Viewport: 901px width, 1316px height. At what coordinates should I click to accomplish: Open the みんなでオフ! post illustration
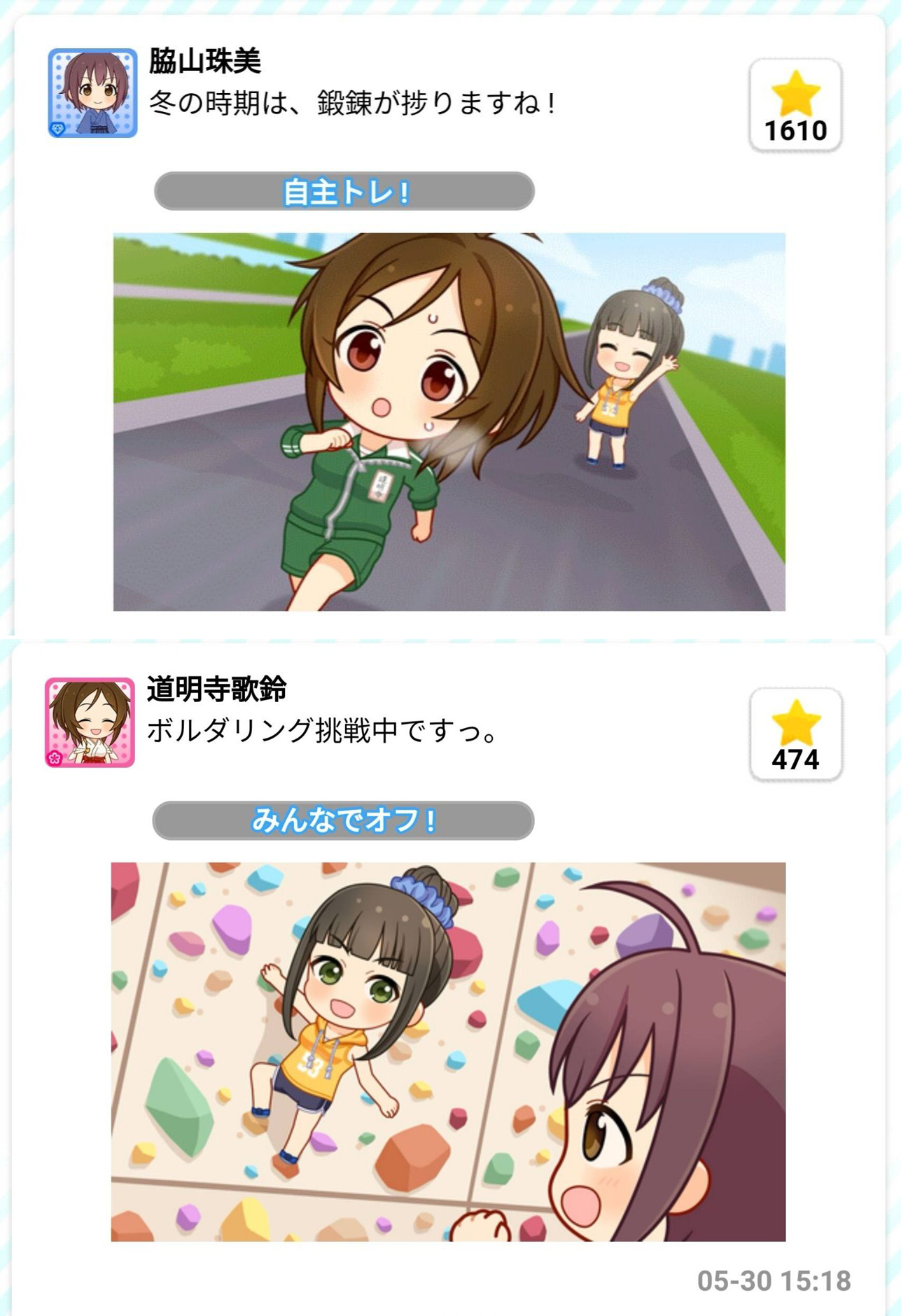tap(448, 1051)
